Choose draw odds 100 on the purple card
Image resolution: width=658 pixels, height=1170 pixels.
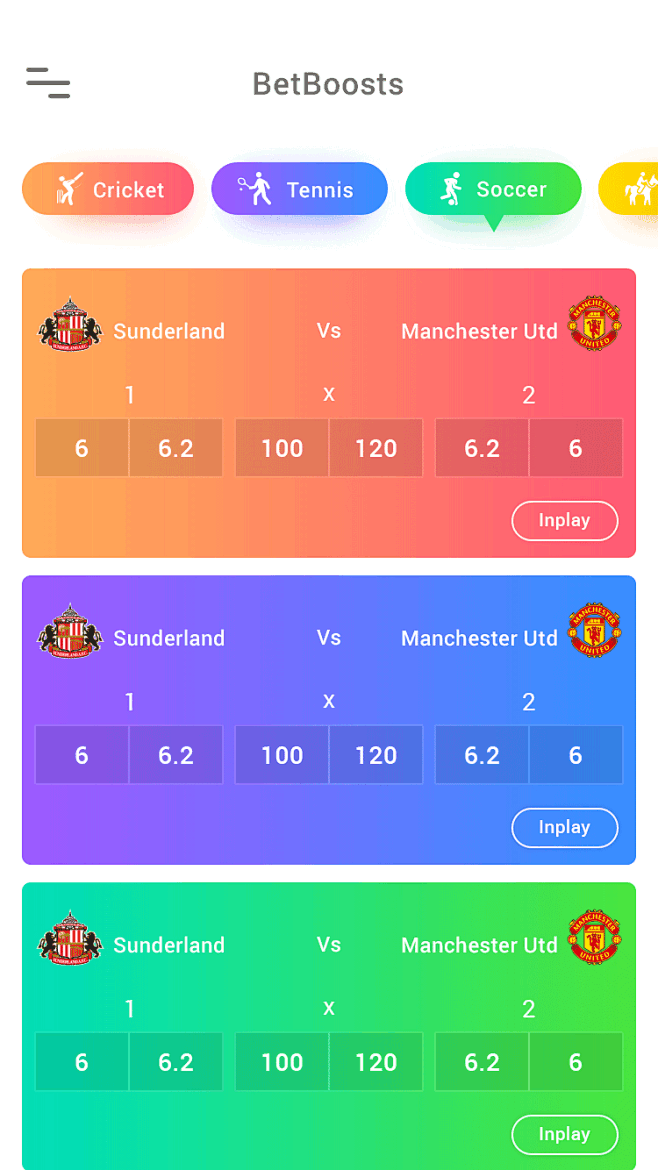282,754
